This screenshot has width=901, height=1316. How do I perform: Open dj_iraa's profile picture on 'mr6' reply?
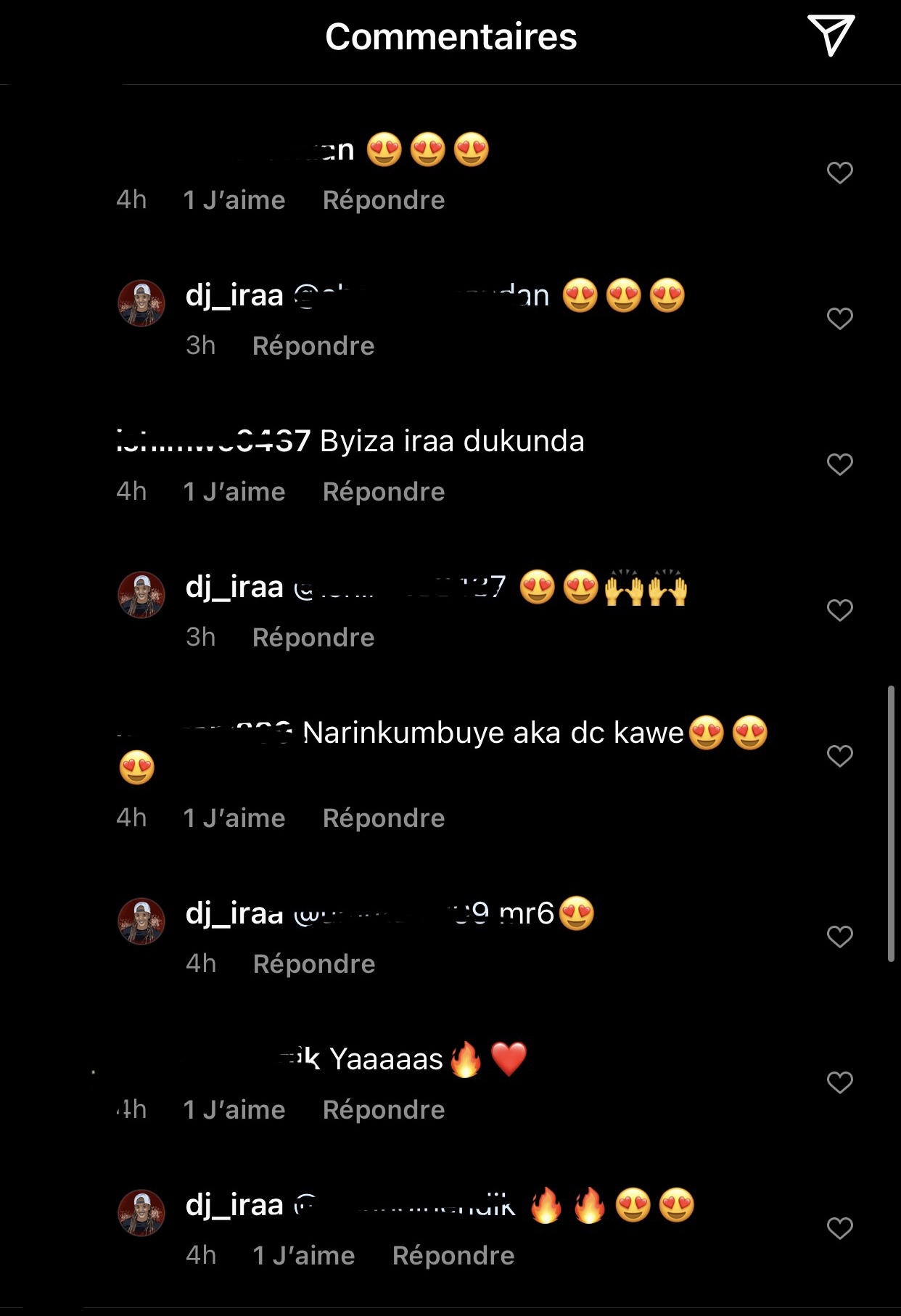pos(141,921)
